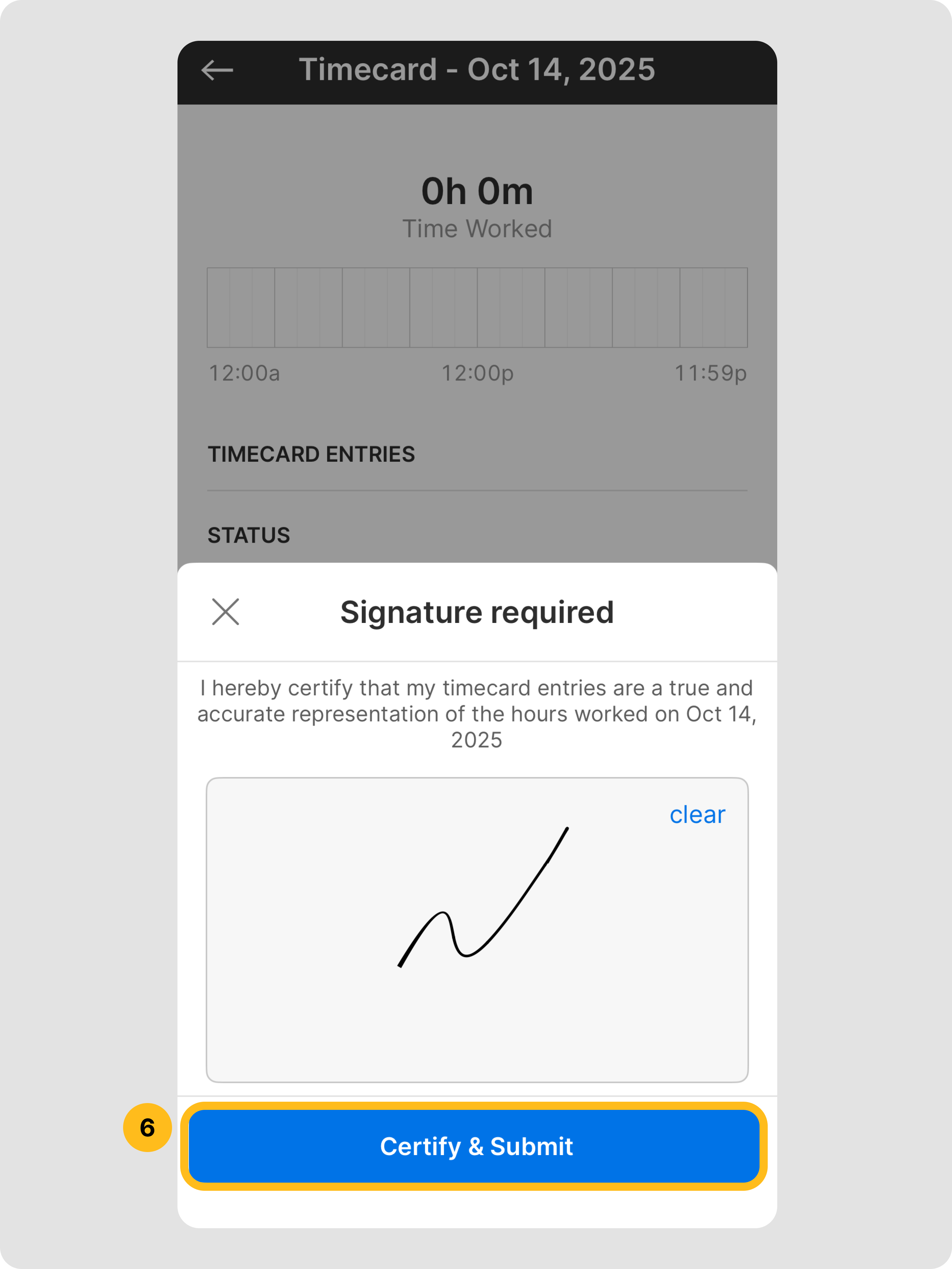This screenshot has height=1269, width=952.
Task: Click the Signature required header text
Action: (x=477, y=612)
